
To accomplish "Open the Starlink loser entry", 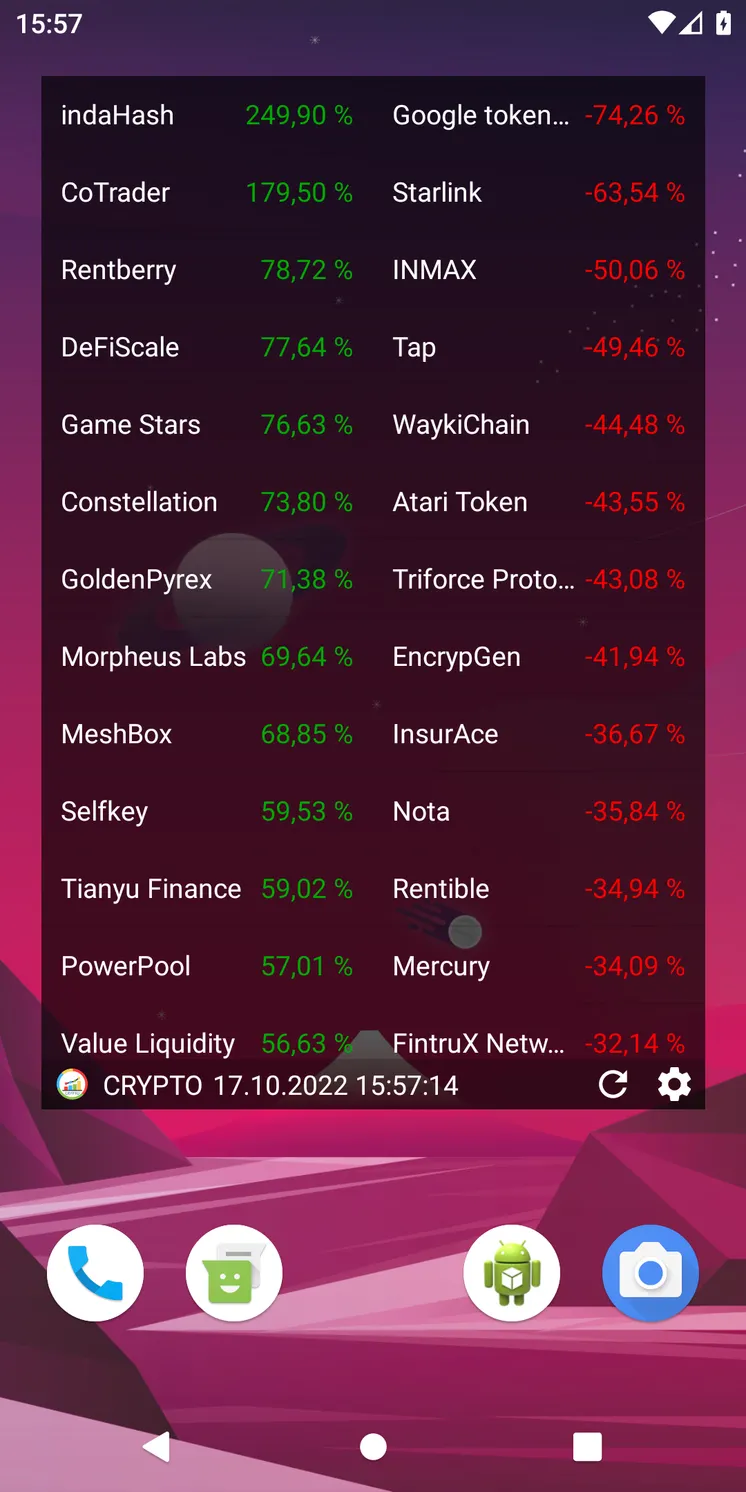I will tap(539, 192).
